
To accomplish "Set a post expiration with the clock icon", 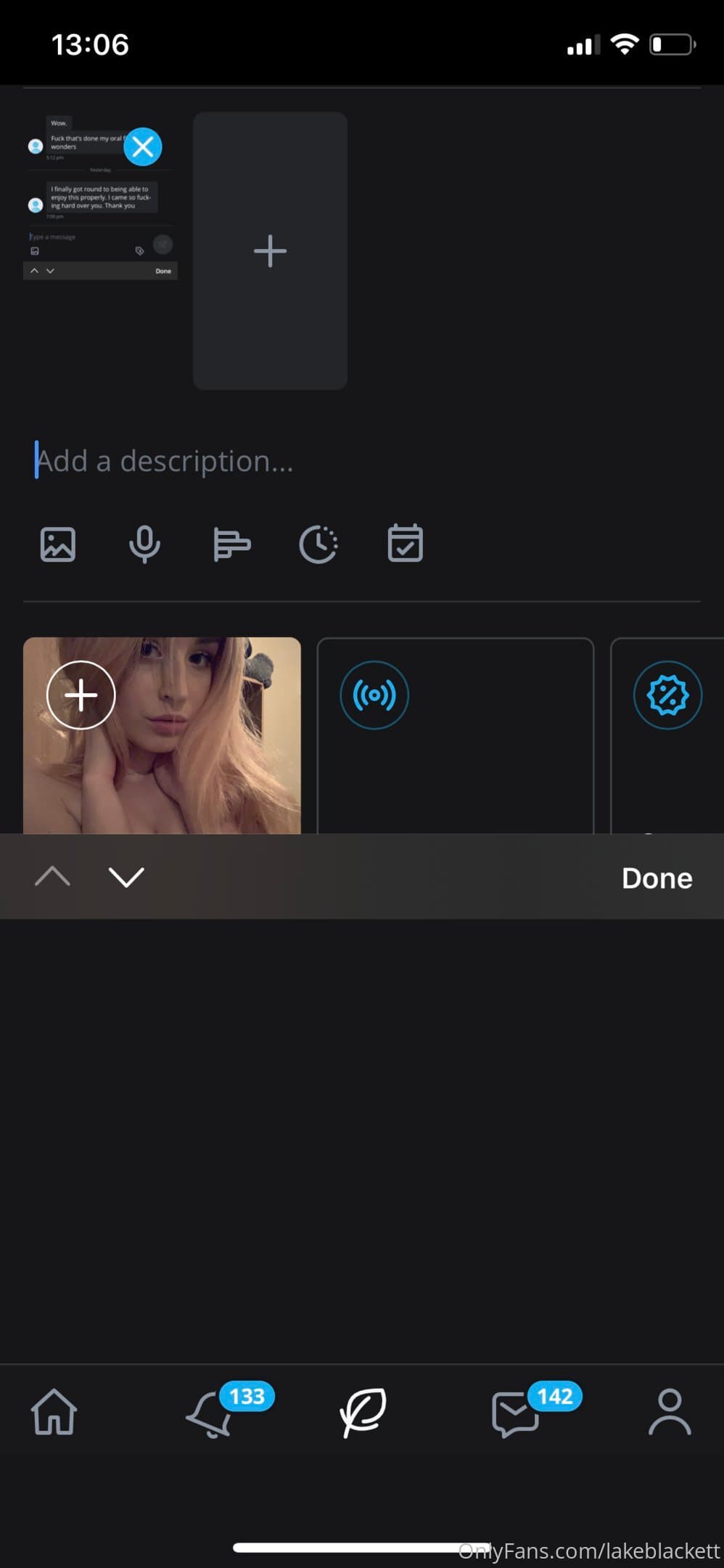I will point(318,544).
